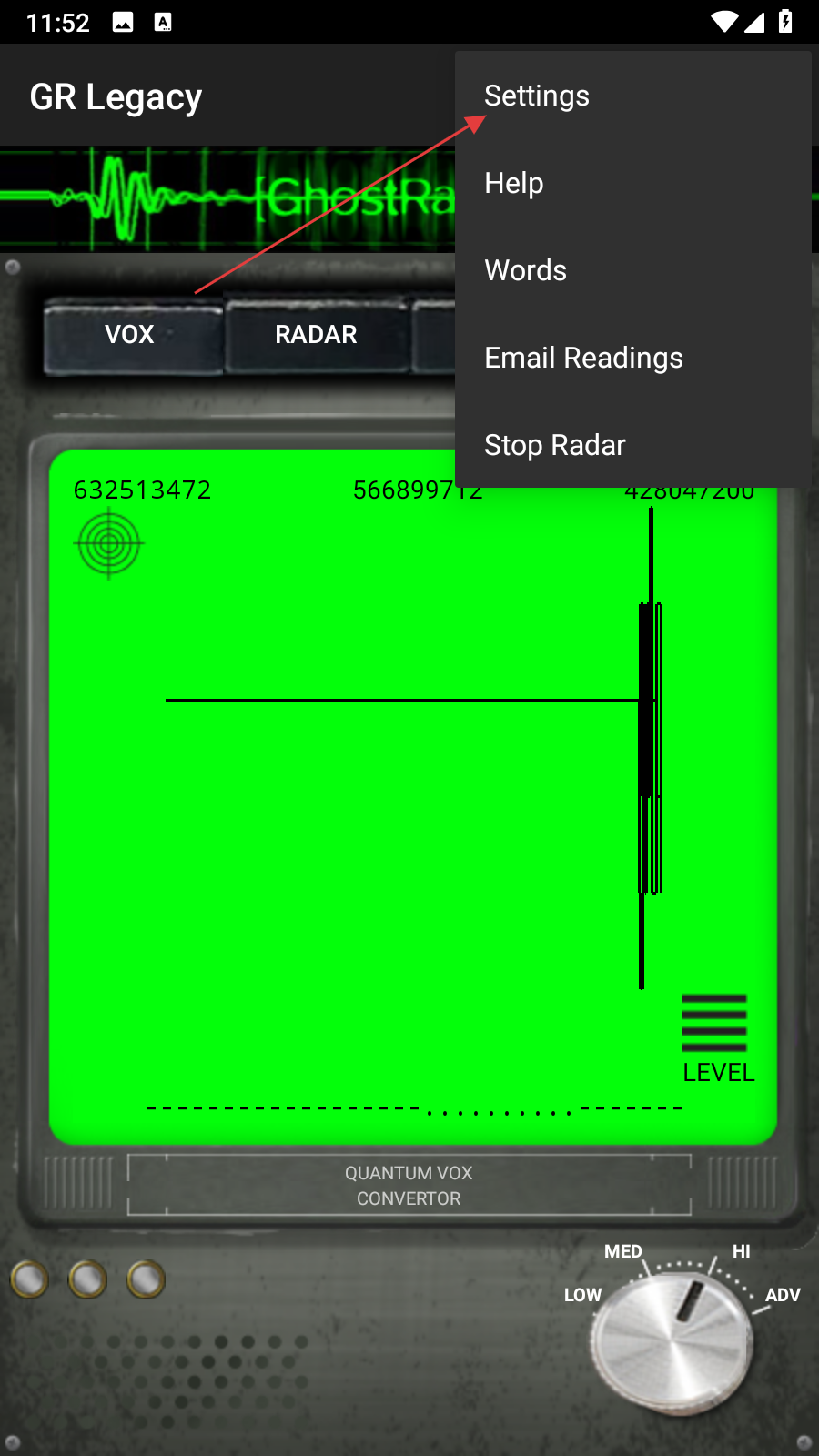Select Help in the overflow menu
This screenshot has height=1456, width=819.
[x=514, y=183]
